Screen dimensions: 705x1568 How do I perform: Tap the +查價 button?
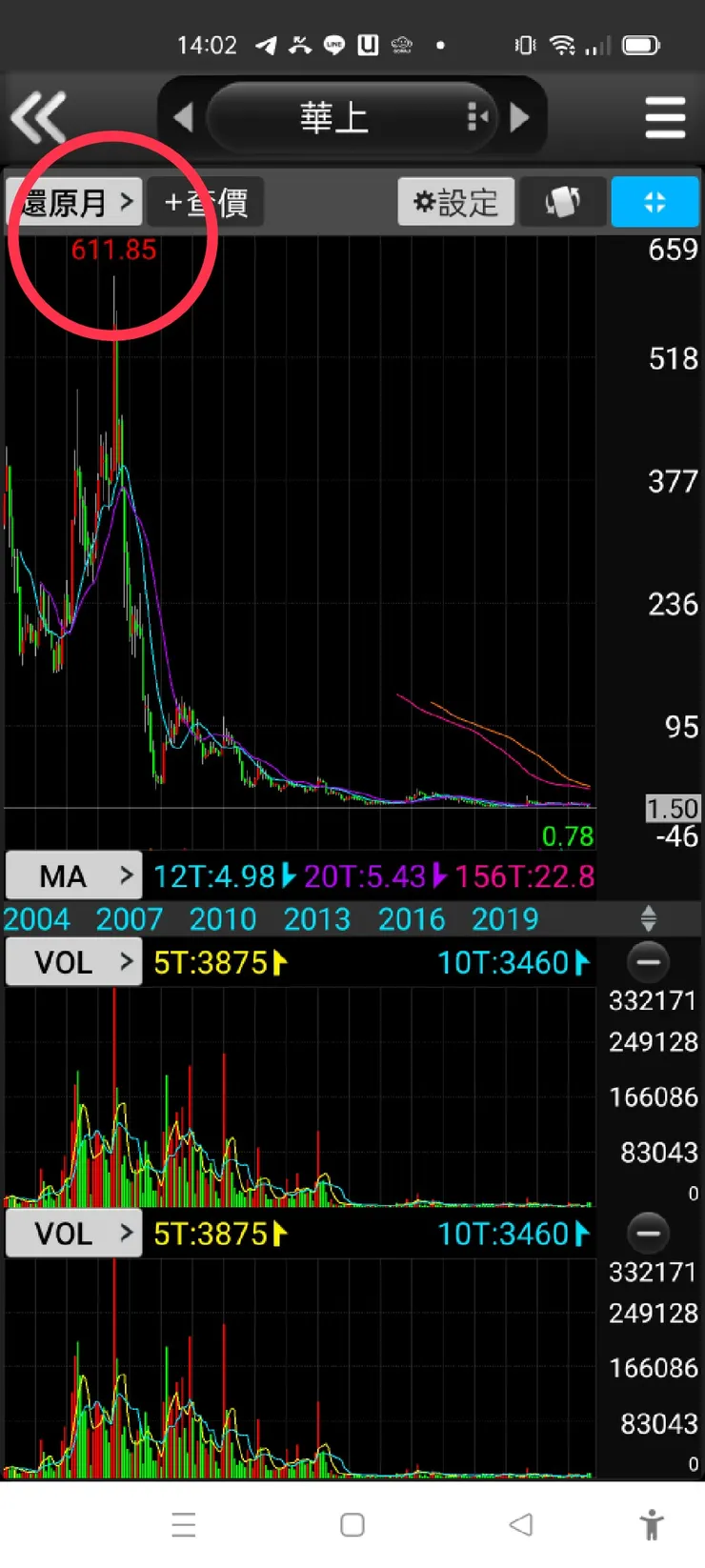click(206, 202)
